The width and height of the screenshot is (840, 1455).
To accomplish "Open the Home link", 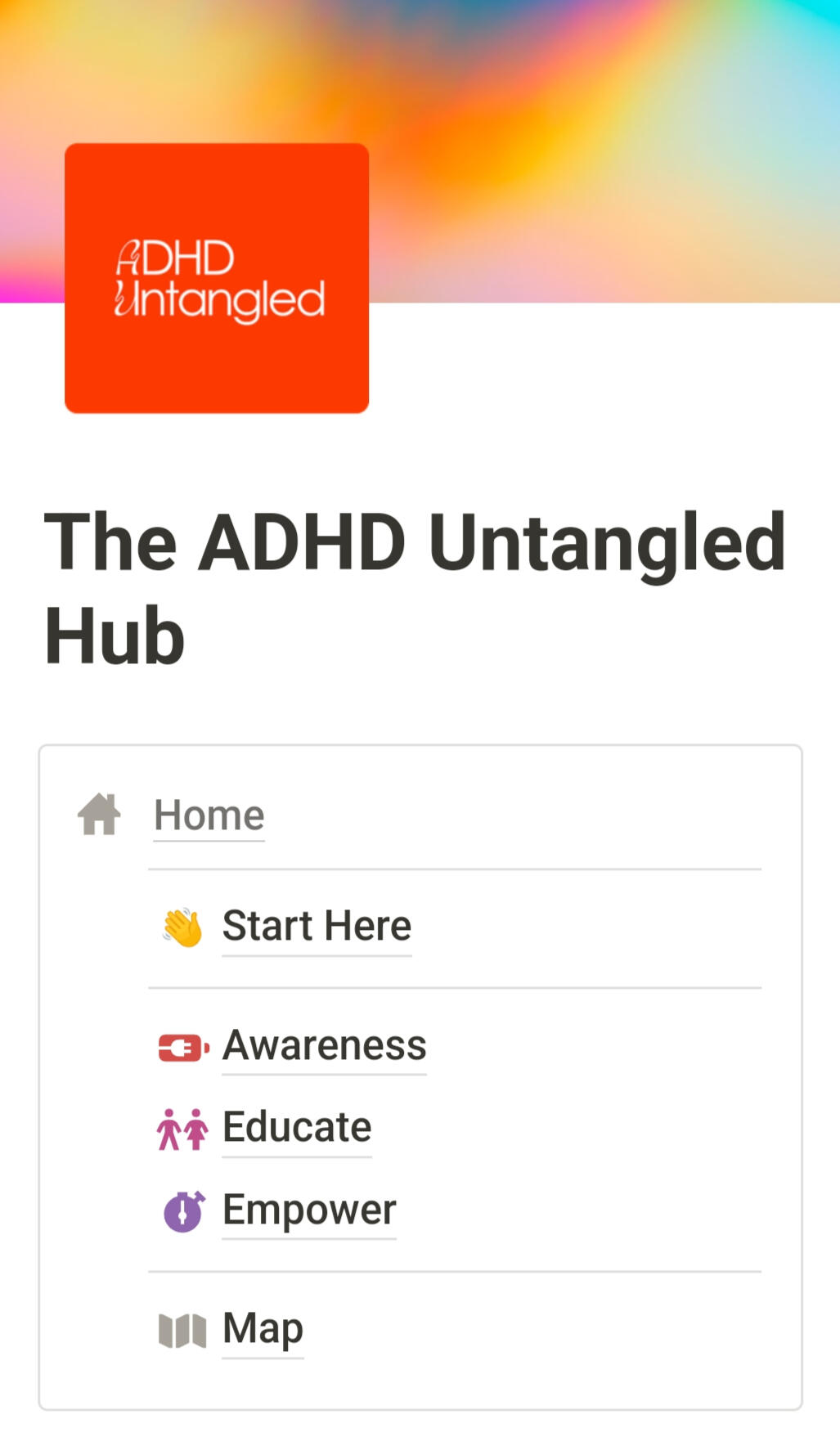I will 209,815.
